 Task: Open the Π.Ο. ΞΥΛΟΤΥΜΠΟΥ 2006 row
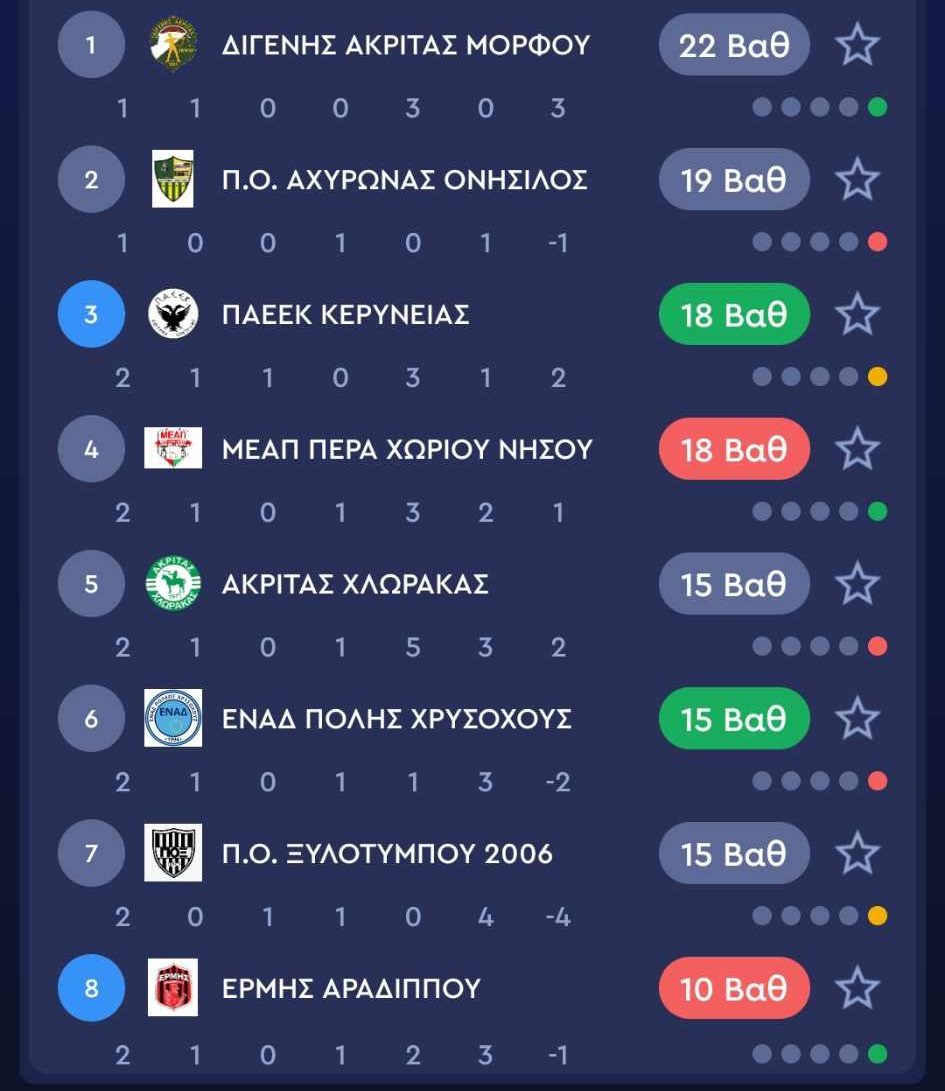tap(387, 854)
